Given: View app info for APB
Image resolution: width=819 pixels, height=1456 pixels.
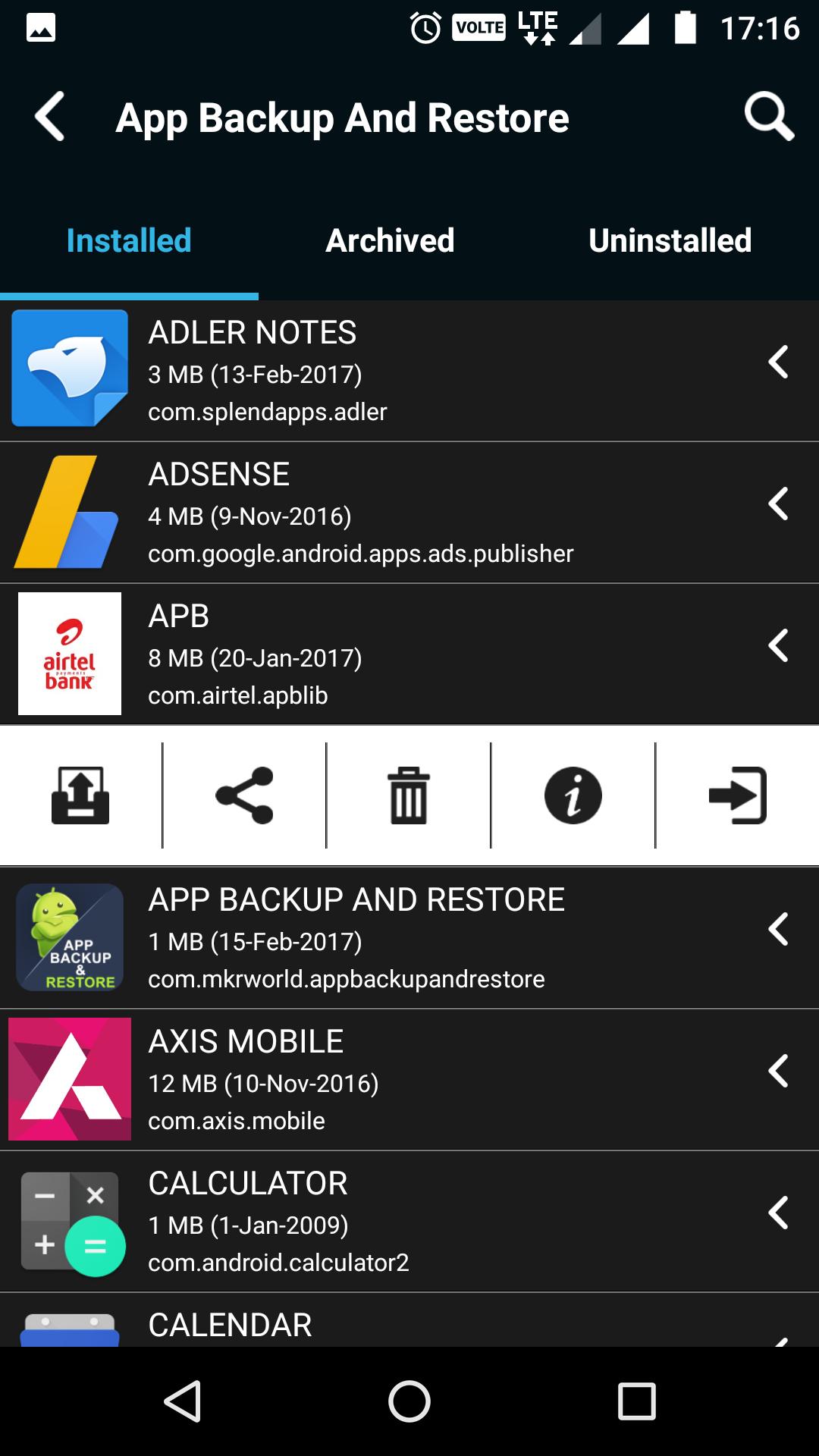Looking at the screenshot, I should [x=573, y=795].
